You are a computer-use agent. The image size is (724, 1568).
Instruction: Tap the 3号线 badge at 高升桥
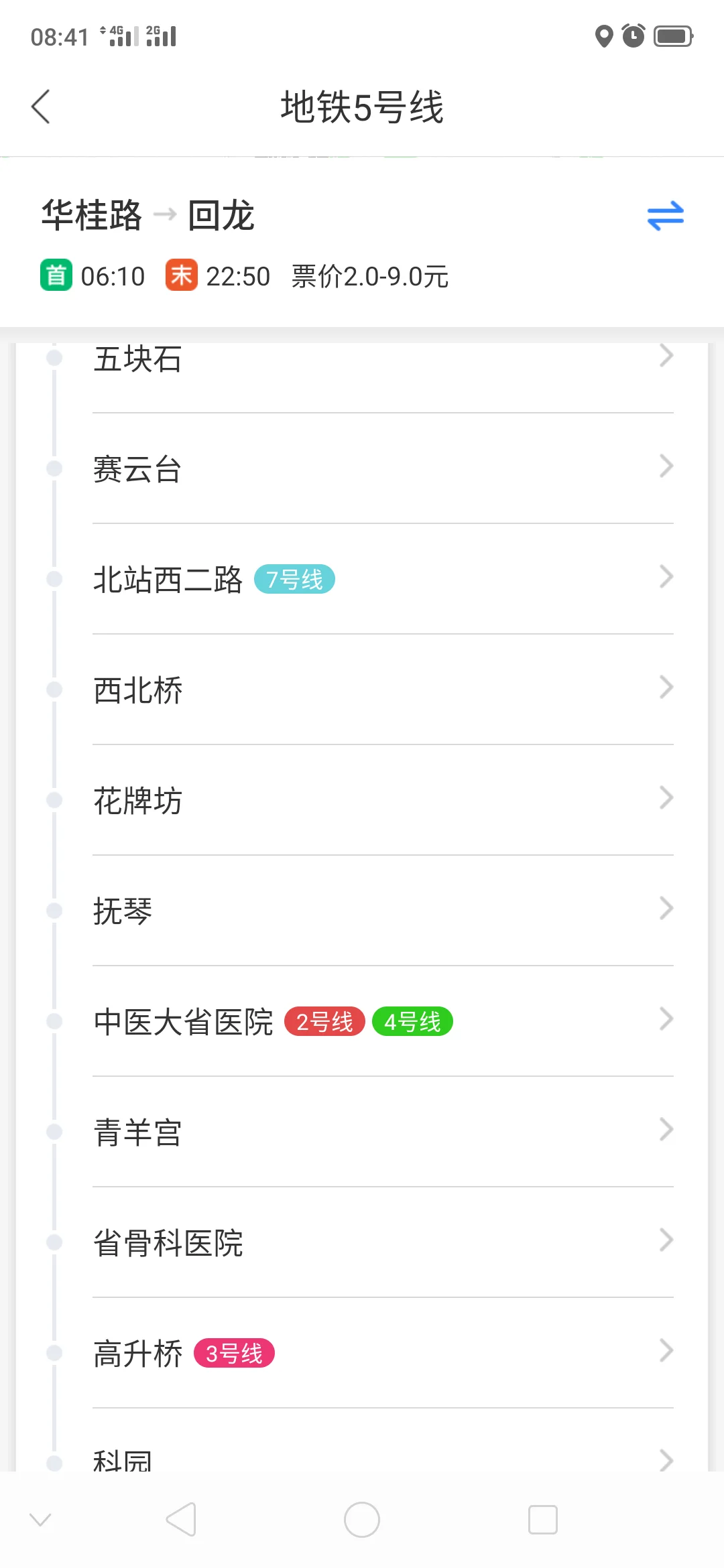(x=233, y=1353)
